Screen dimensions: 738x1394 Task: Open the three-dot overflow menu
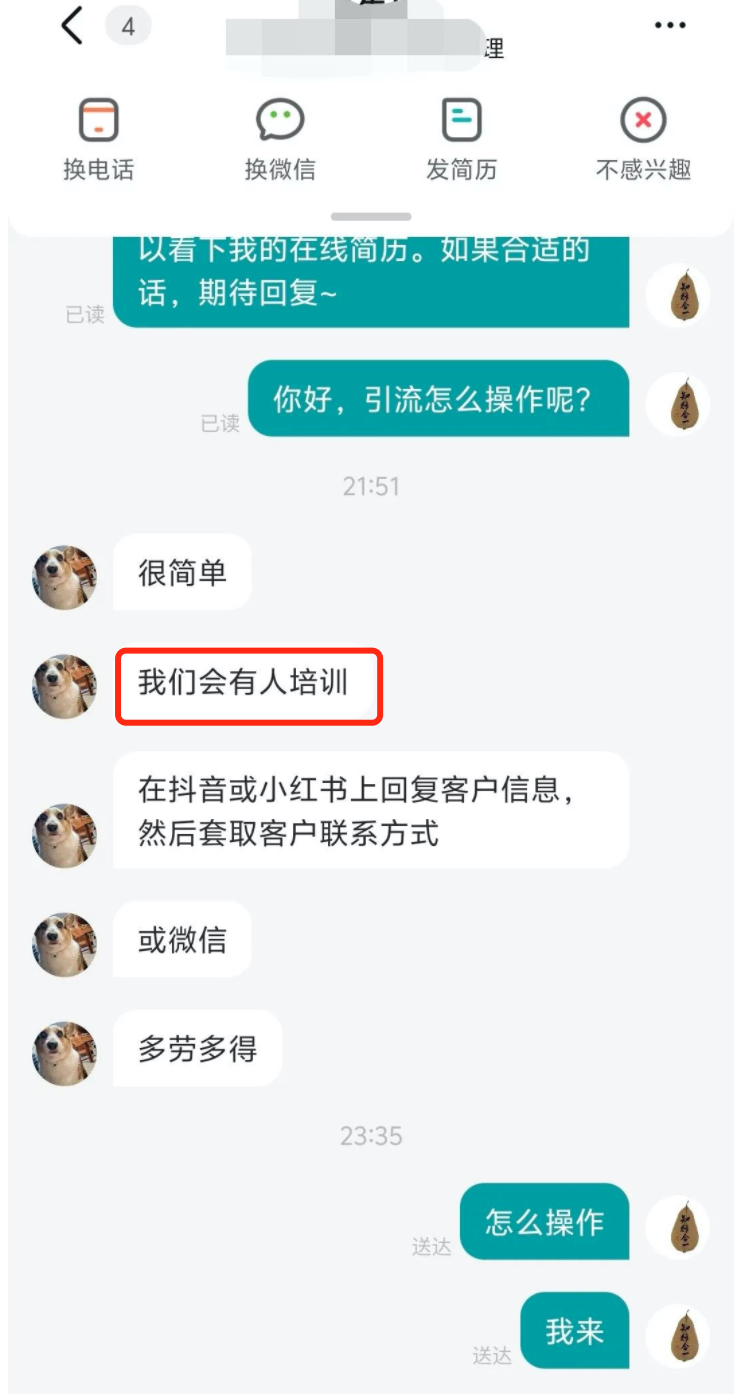click(x=669, y=26)
